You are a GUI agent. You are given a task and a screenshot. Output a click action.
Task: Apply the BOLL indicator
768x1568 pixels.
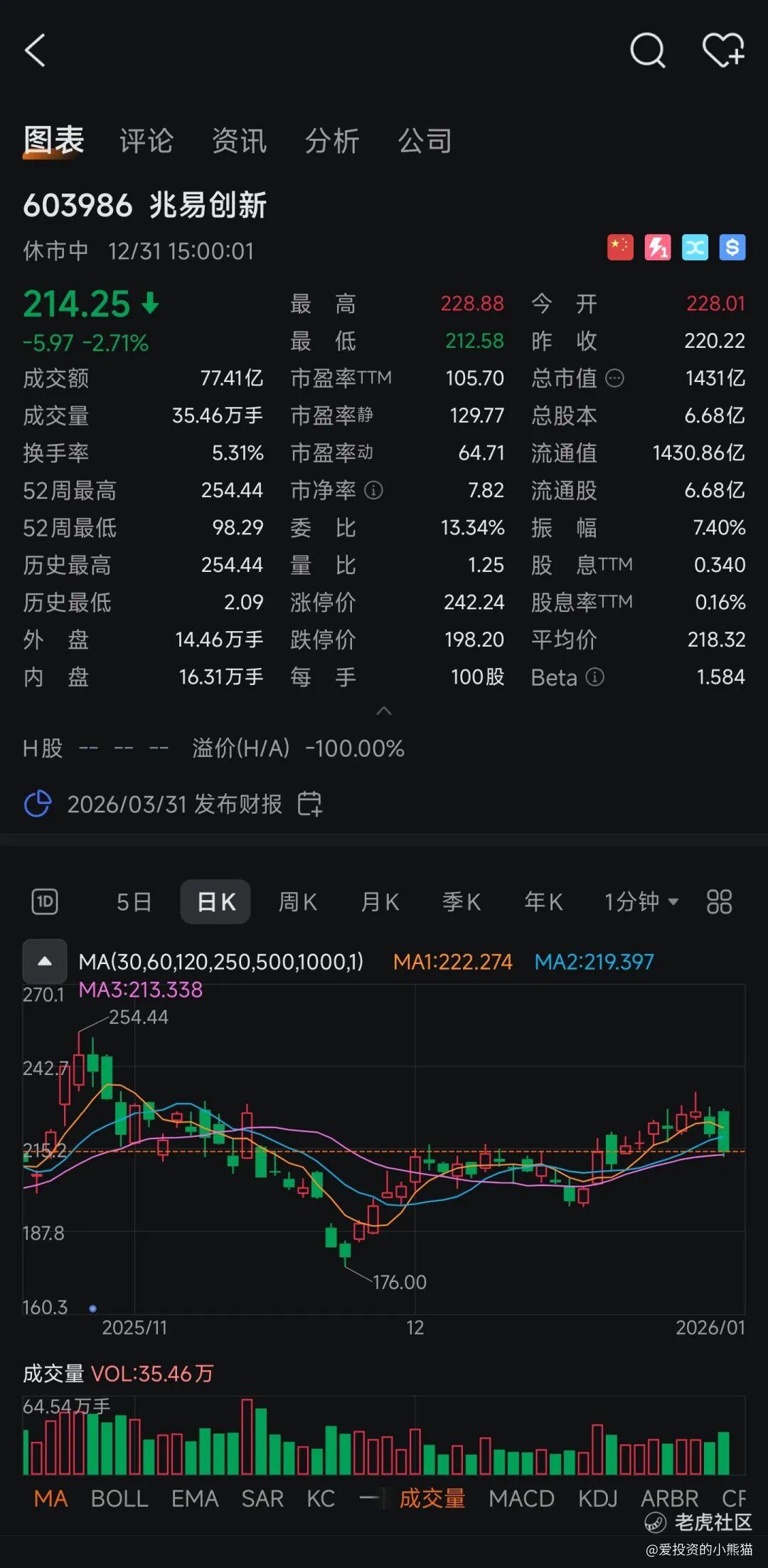pos(119,1498)
